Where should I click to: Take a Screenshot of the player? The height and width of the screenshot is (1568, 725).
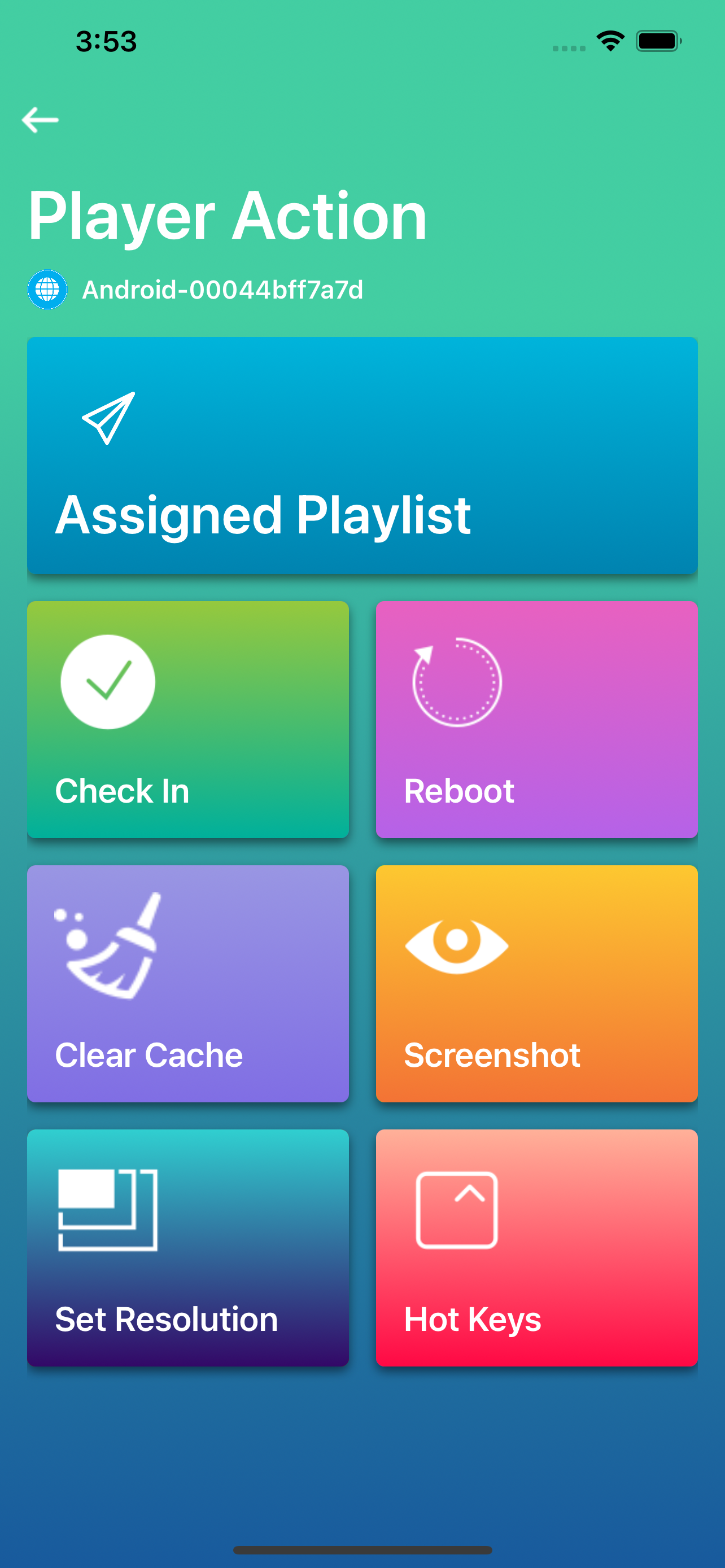coord(537,984)
